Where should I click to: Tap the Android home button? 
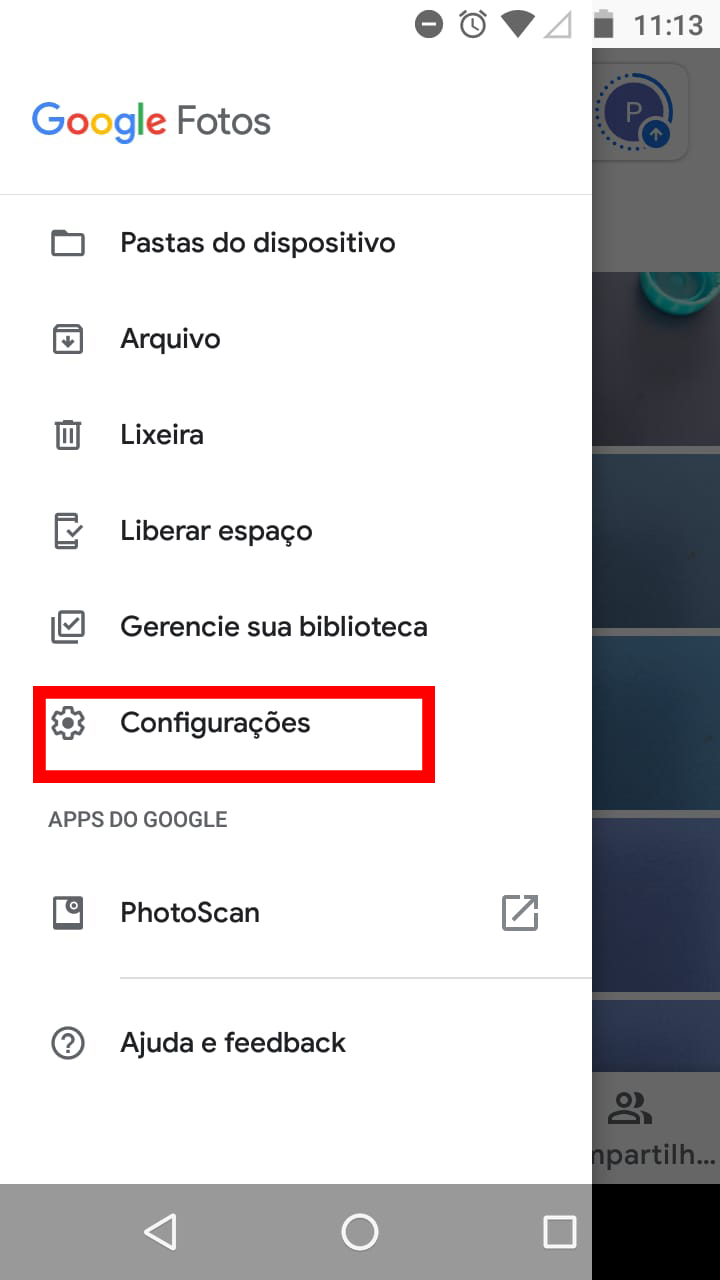[x=360, y=1232]
